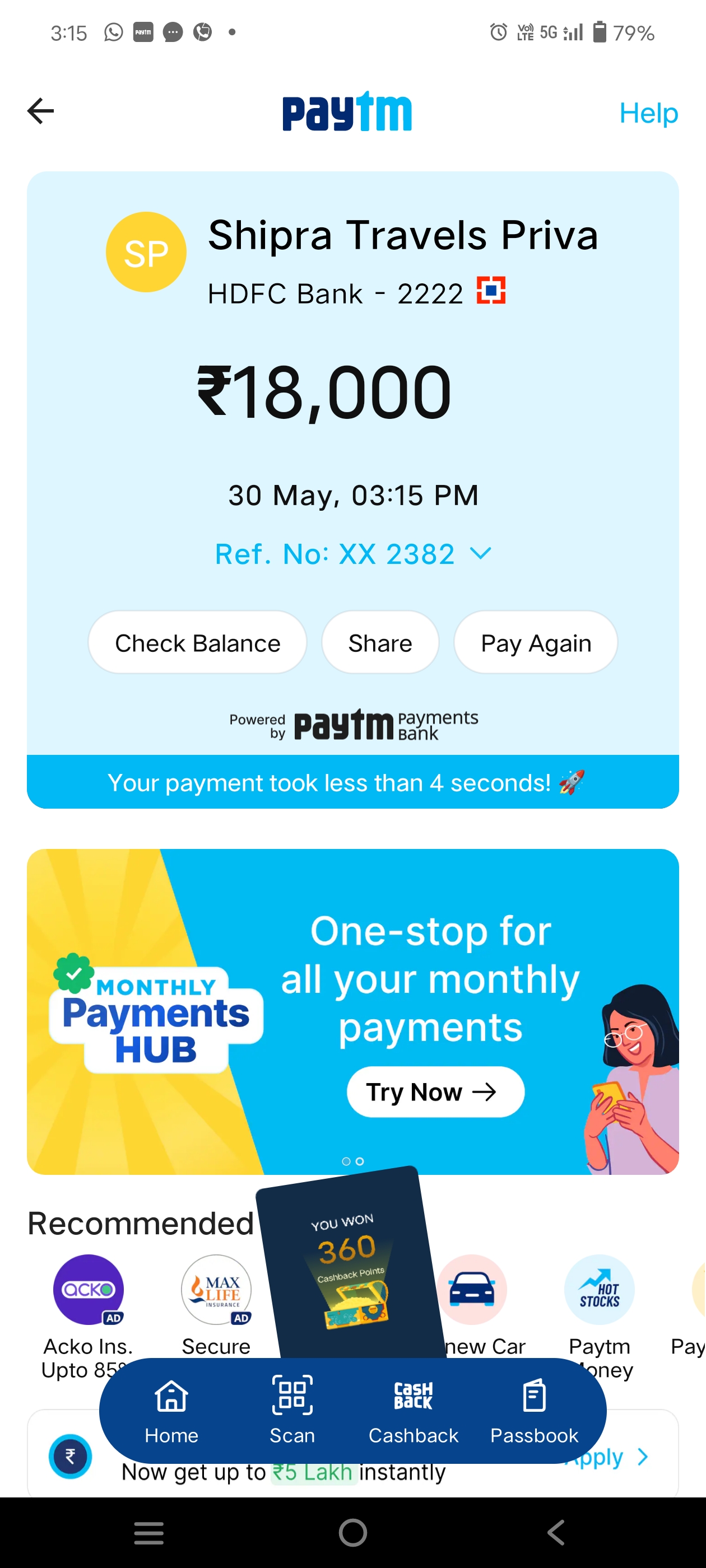This screenshot has height=1568, width=706.
Task: Open recent apps from navigation bar
Action: [148, 1532]
